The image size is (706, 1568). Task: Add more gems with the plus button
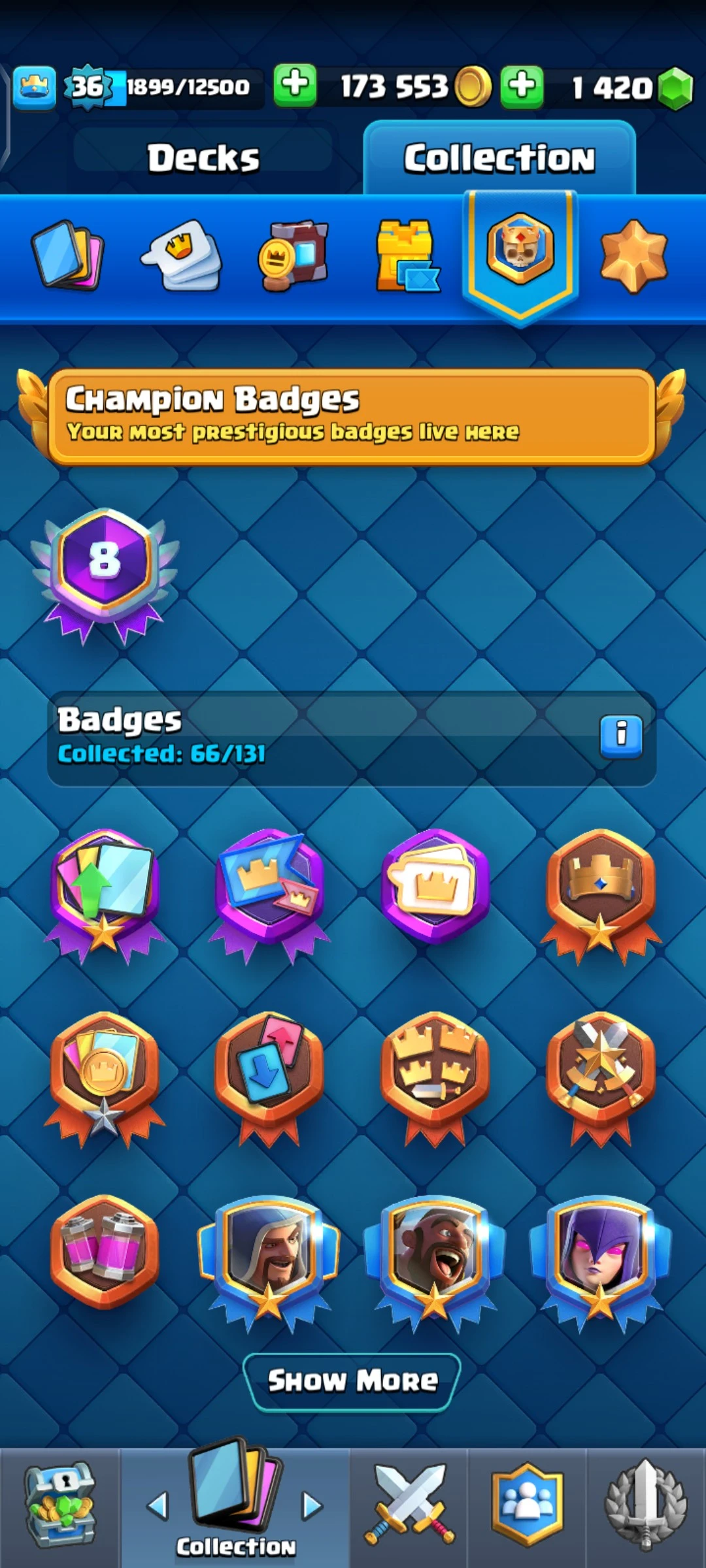522,86
